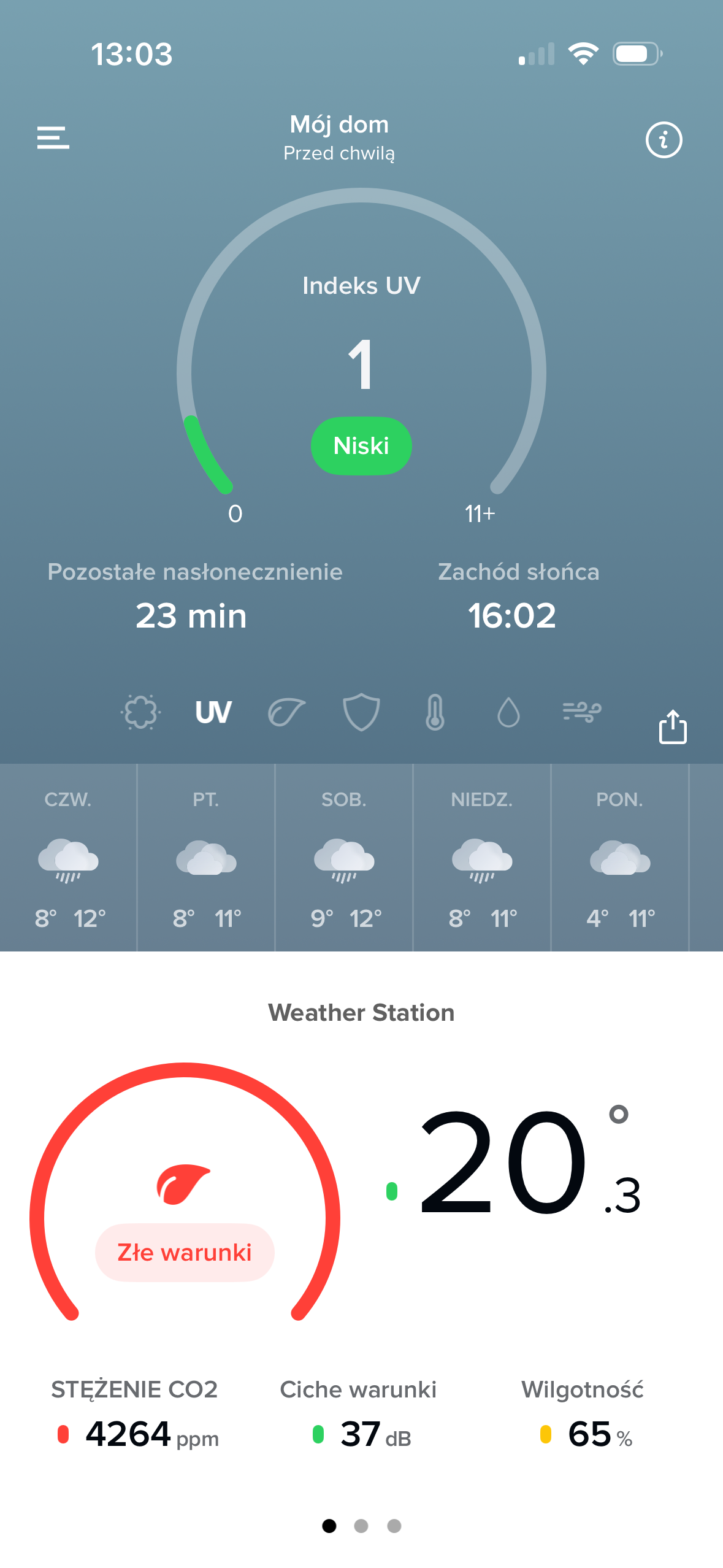Switch to the wind tab
Image resolution: width=723 pixels, height=1568 pixels.
(581, 712)
